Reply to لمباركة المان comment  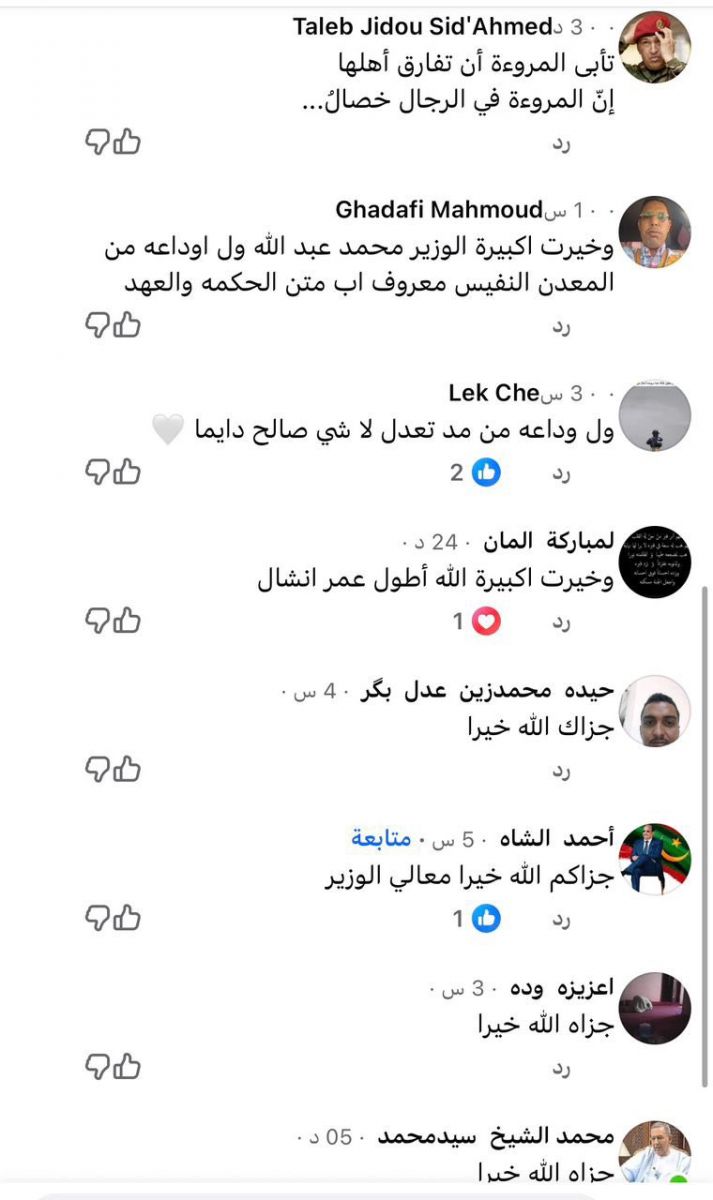[560, 622]
